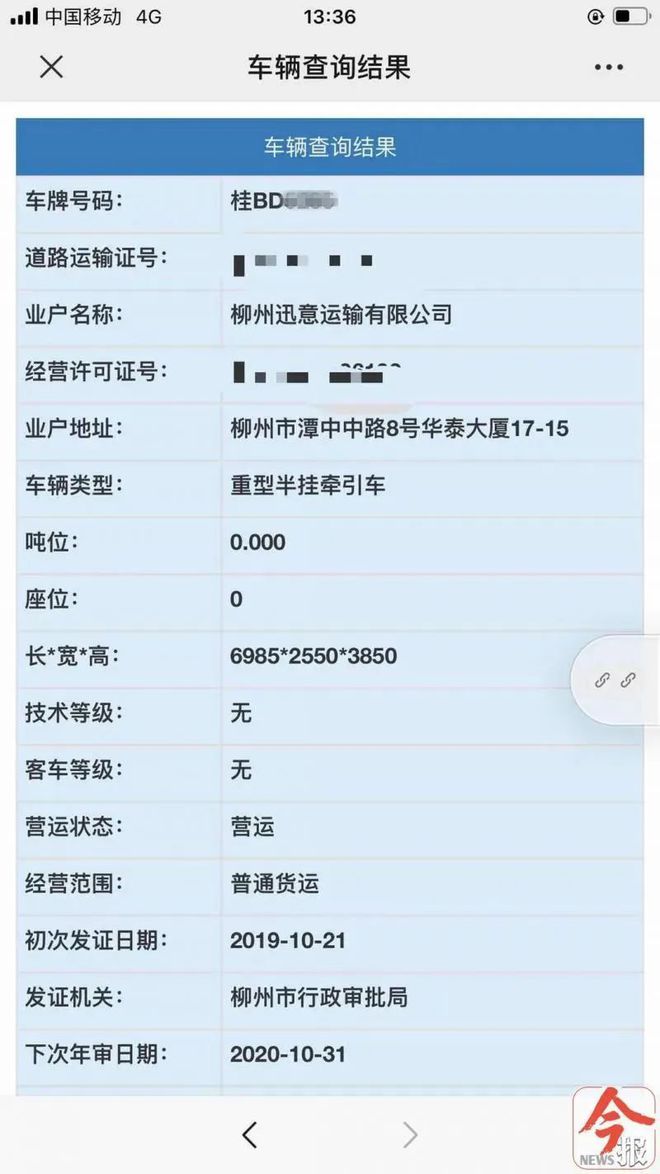Viewport: 660px width, 1174px height.
Task: Go back to the previous web page
Action: (x=250, y=1135)
